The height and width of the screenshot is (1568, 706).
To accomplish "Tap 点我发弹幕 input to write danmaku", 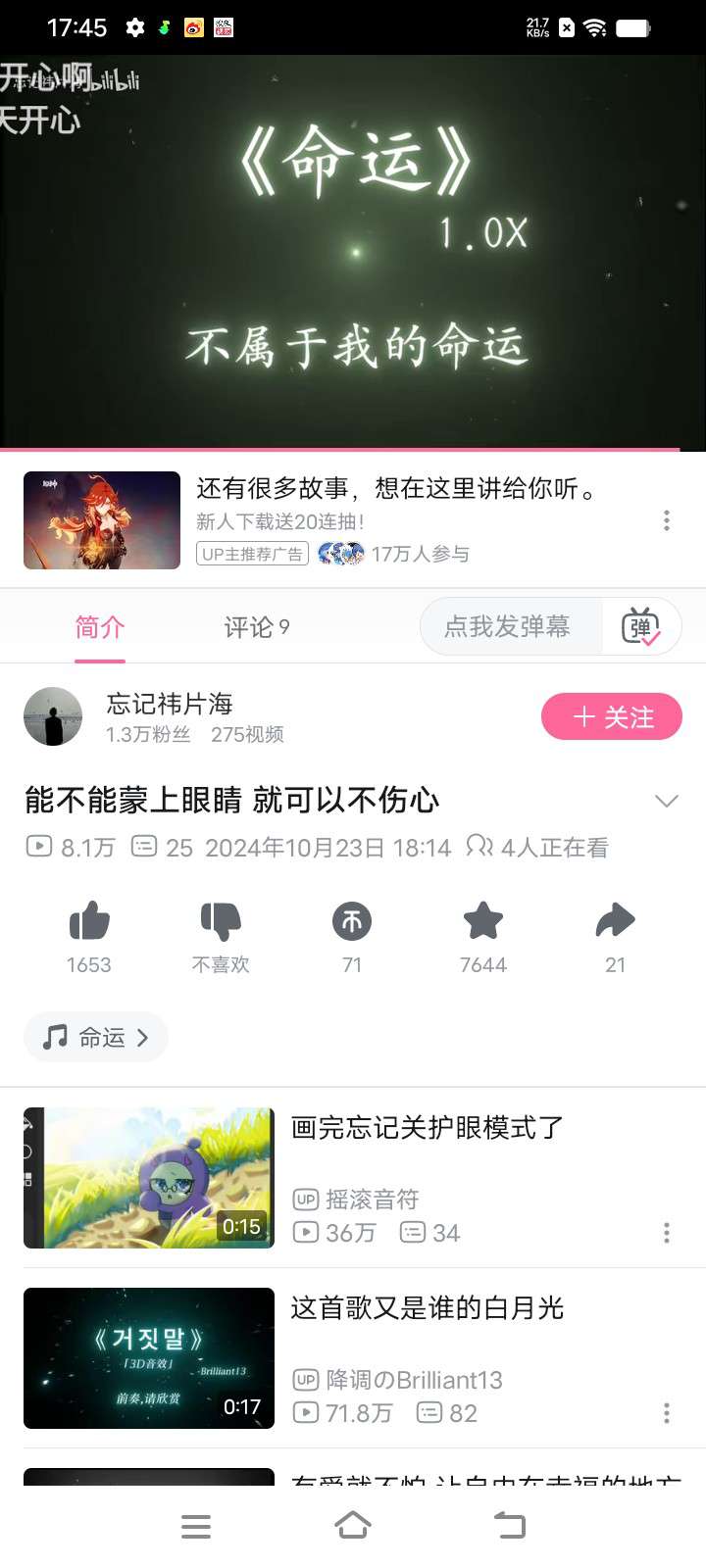I will click(x=508, y=627).
